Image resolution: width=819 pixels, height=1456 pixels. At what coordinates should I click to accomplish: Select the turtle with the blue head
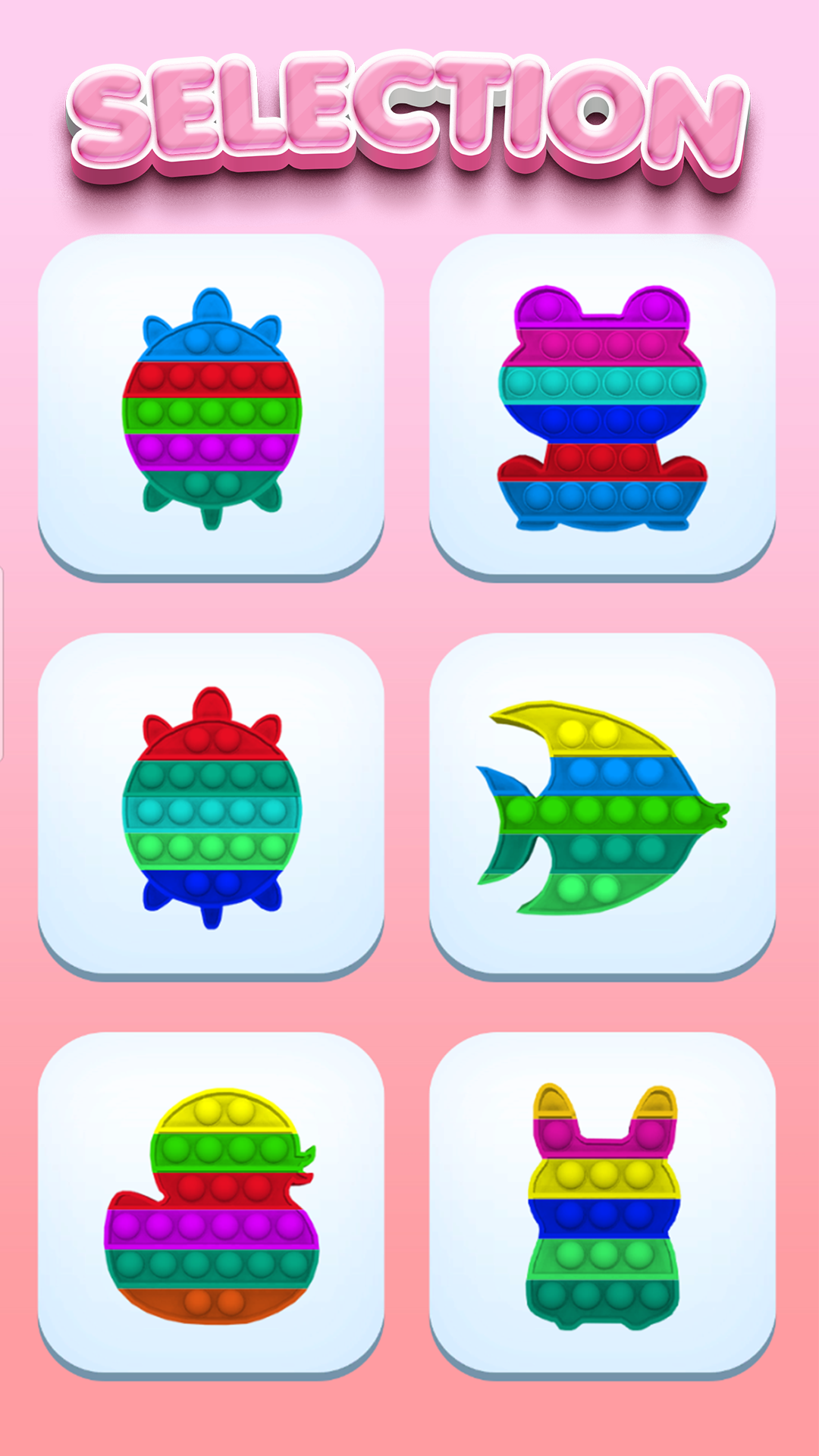pyautogui.click(x=211, y=407)
